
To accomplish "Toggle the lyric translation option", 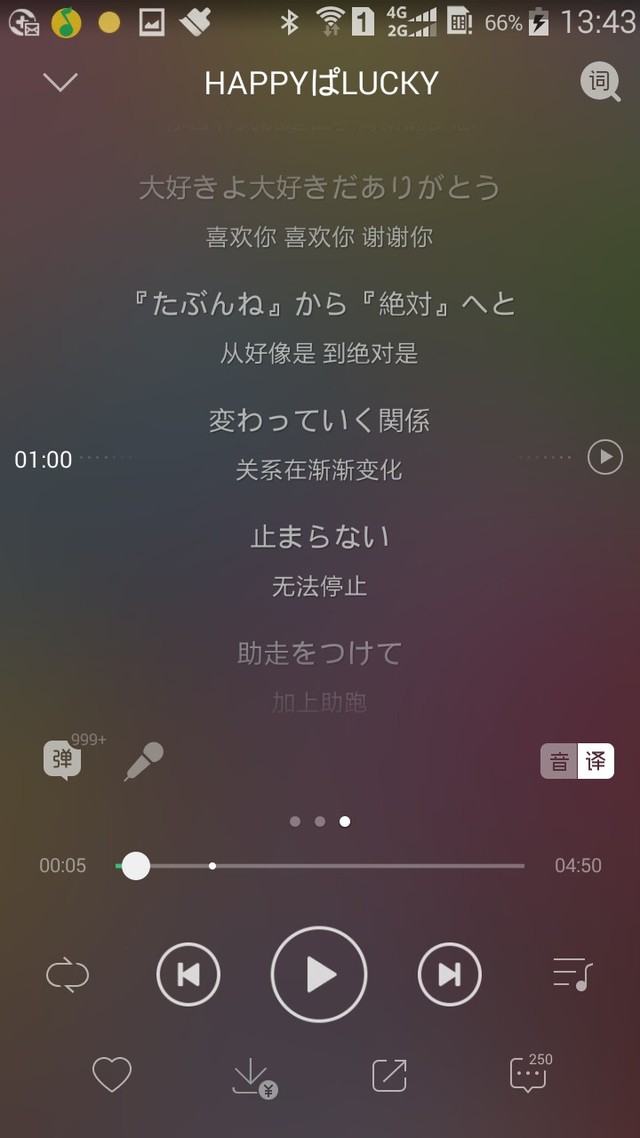I will [596, 761].
